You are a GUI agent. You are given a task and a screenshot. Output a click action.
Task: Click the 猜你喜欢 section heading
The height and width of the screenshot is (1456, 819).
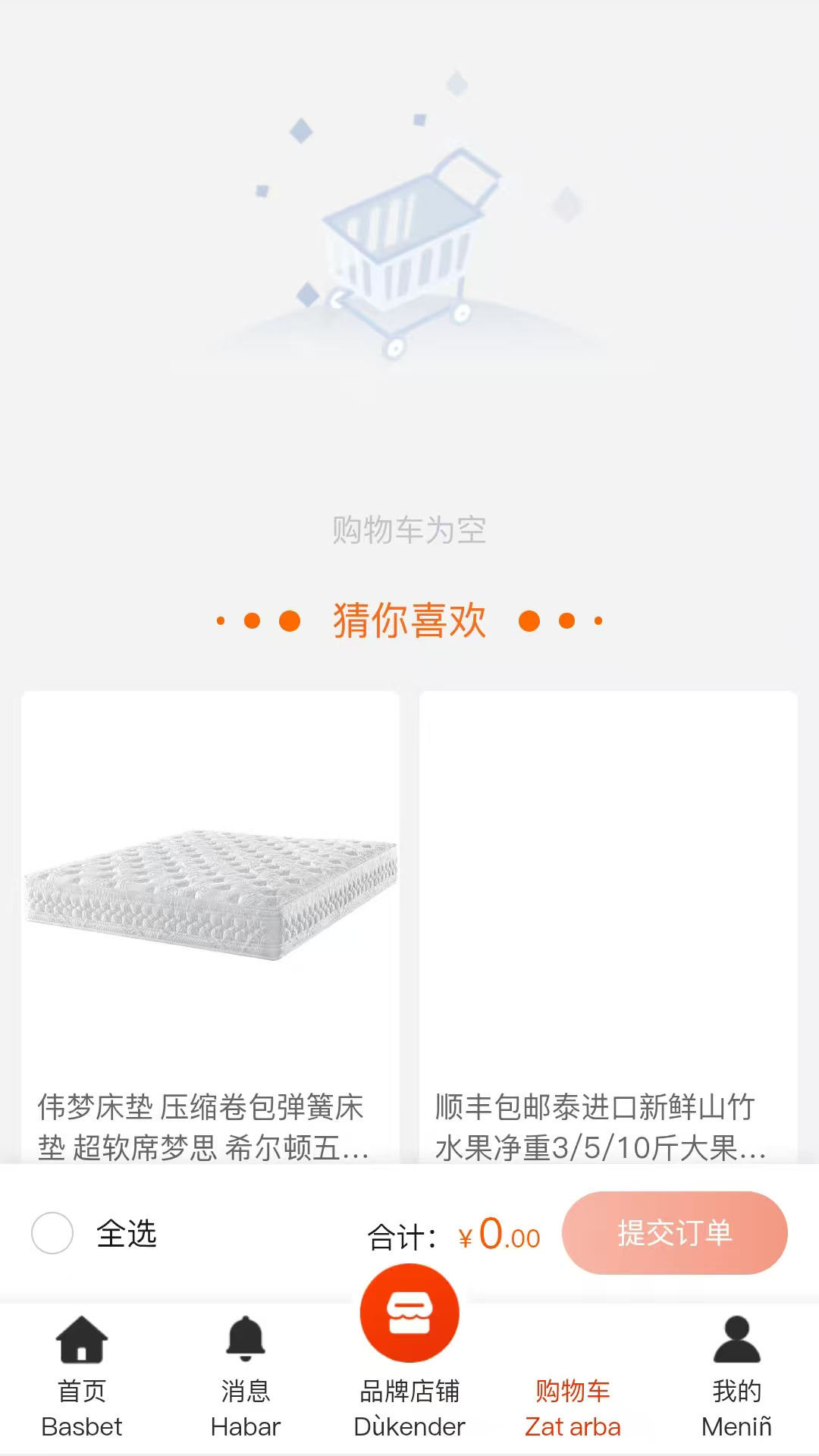[409, 620]
